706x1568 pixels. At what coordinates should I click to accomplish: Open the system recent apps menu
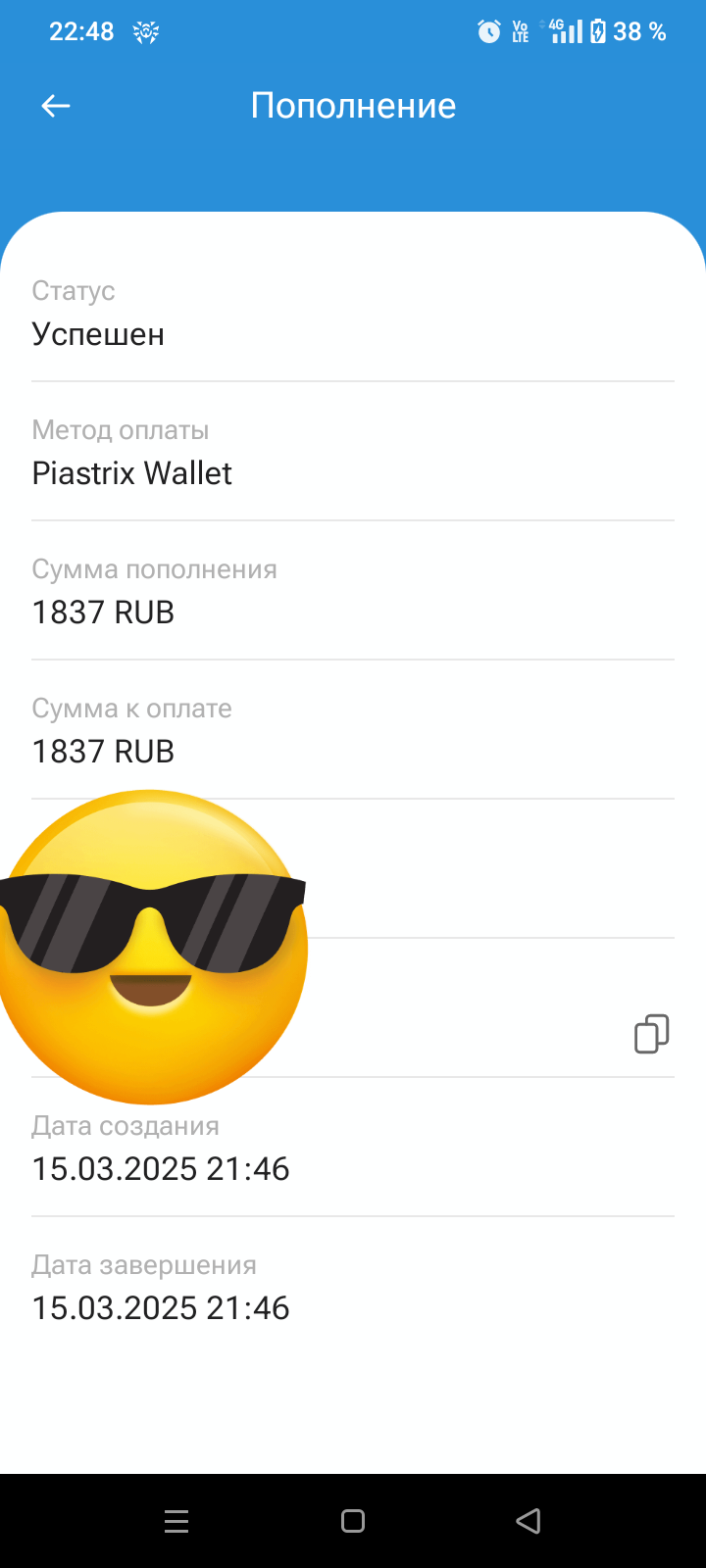pyautogui.click(x=176, y=1521)
